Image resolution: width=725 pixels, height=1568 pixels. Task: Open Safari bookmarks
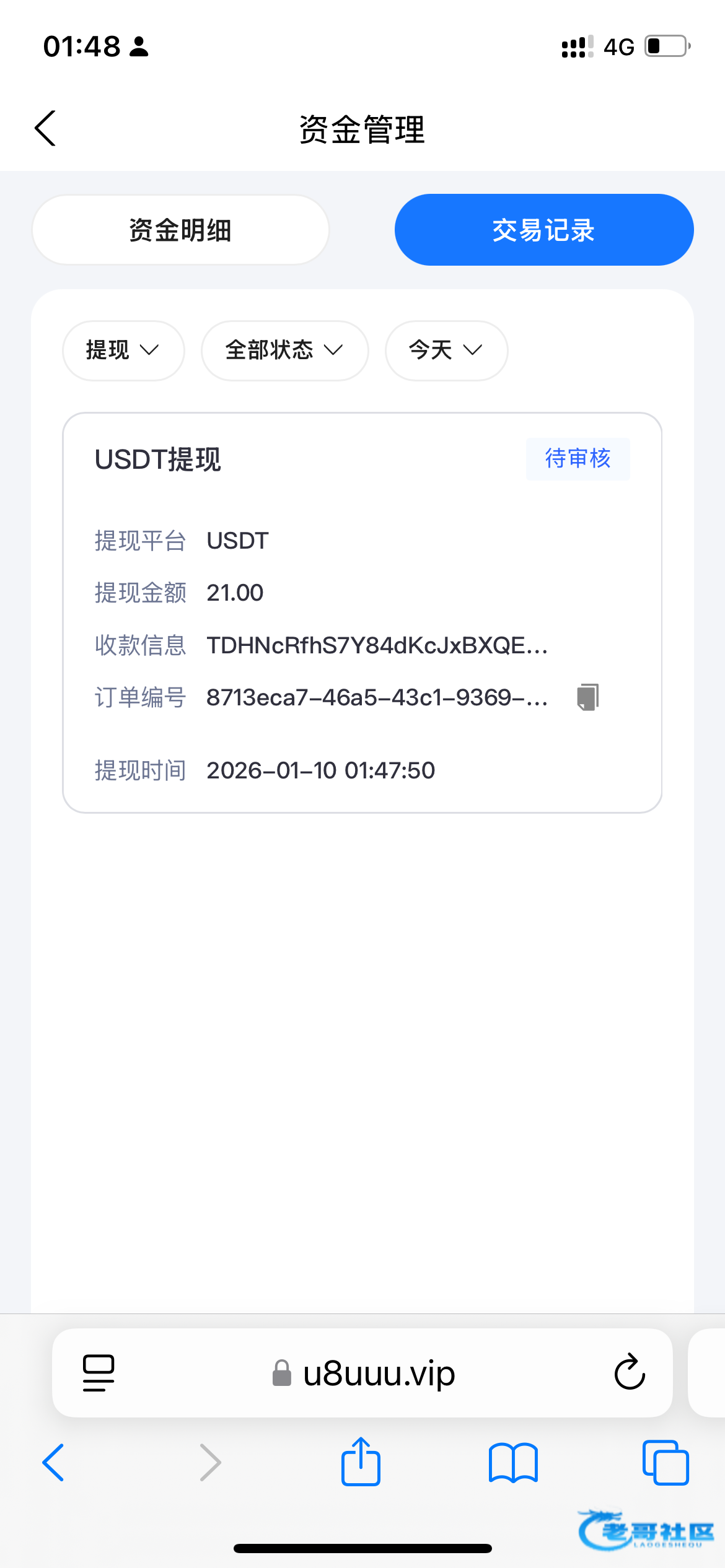tap(513, 1463)
